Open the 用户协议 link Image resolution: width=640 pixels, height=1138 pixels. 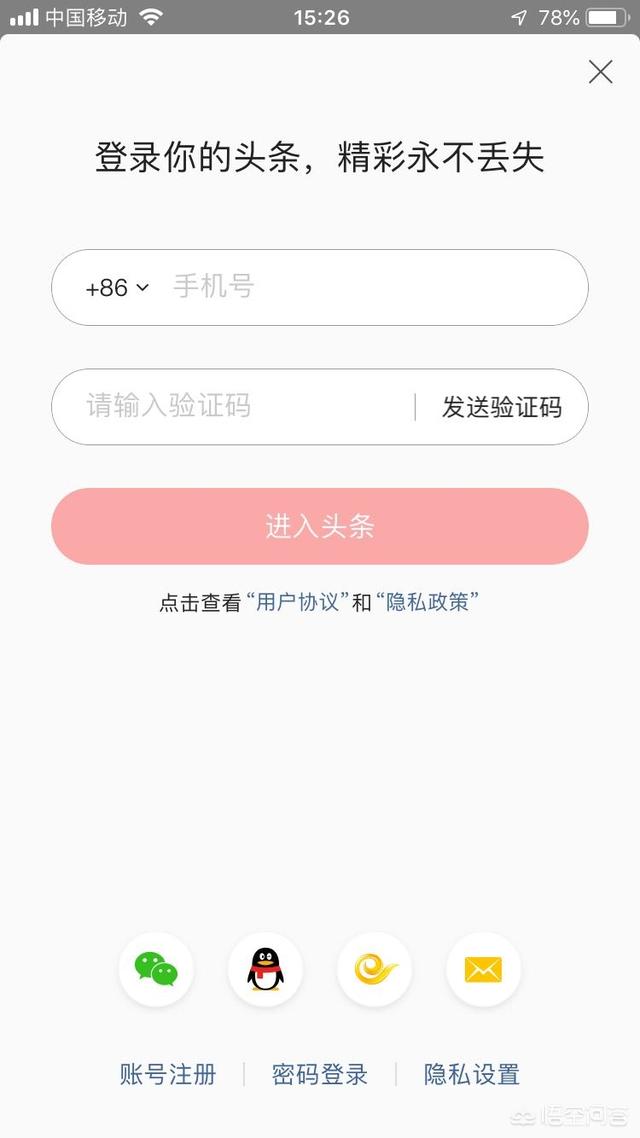(298, 602)
